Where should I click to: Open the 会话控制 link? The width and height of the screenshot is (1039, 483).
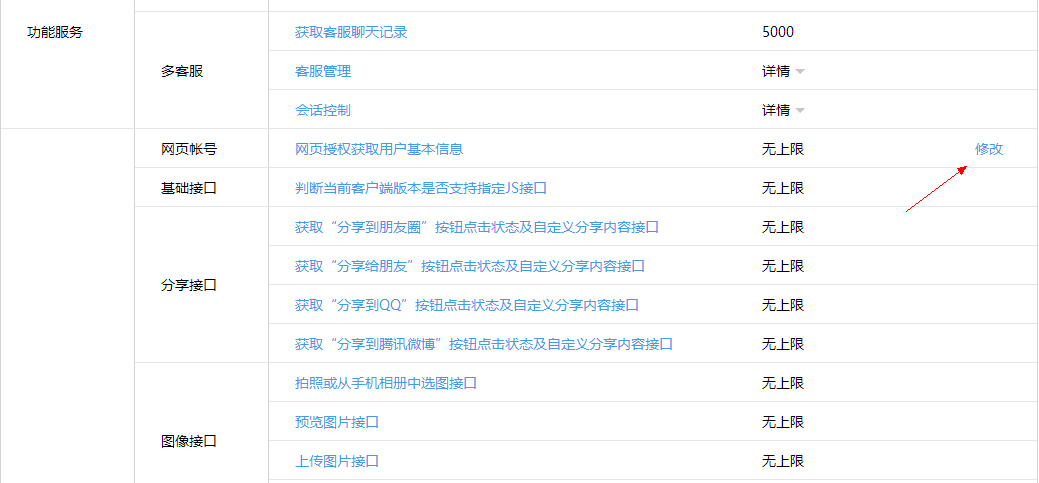323,110
